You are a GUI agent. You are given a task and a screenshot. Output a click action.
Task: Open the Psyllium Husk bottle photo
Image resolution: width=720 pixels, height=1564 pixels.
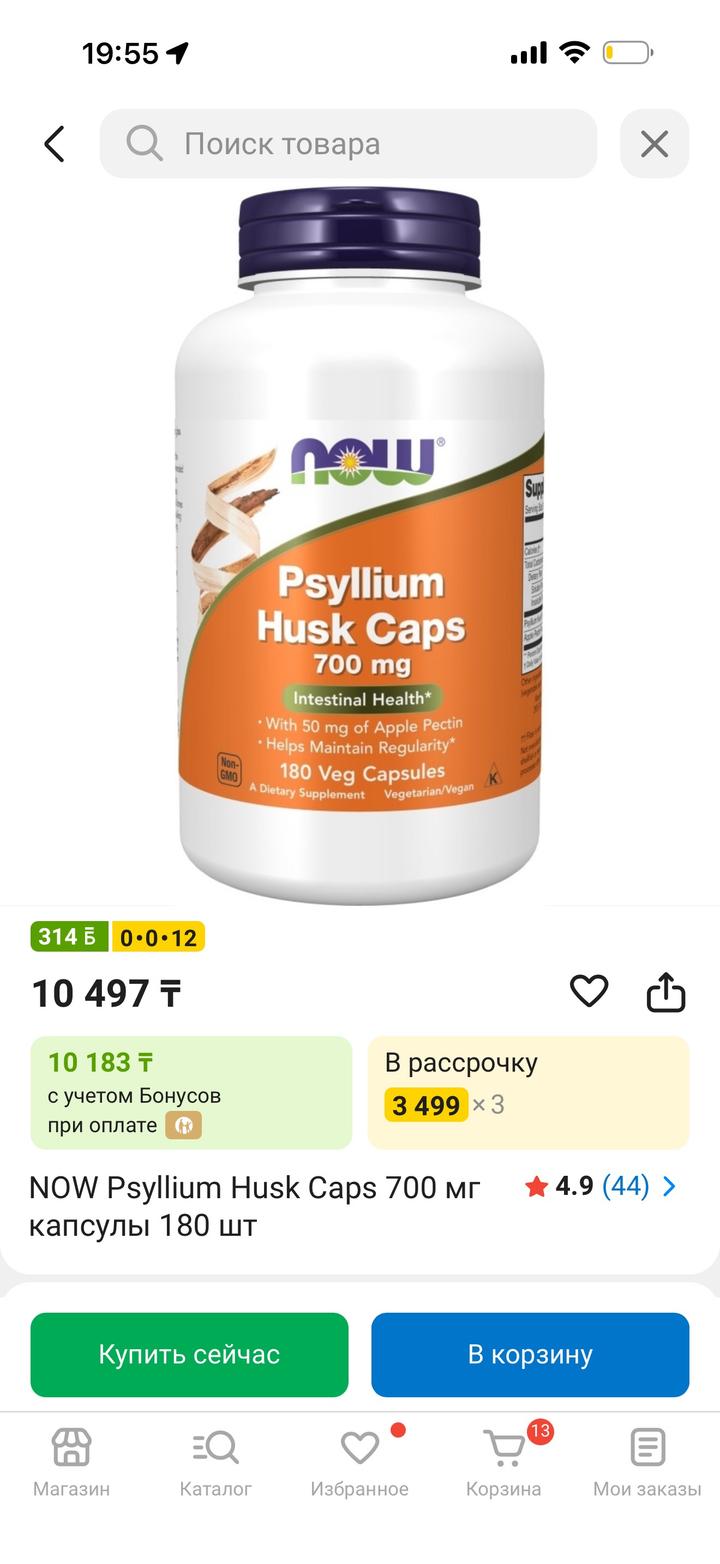pyautogui.click(x=360, y=545)
